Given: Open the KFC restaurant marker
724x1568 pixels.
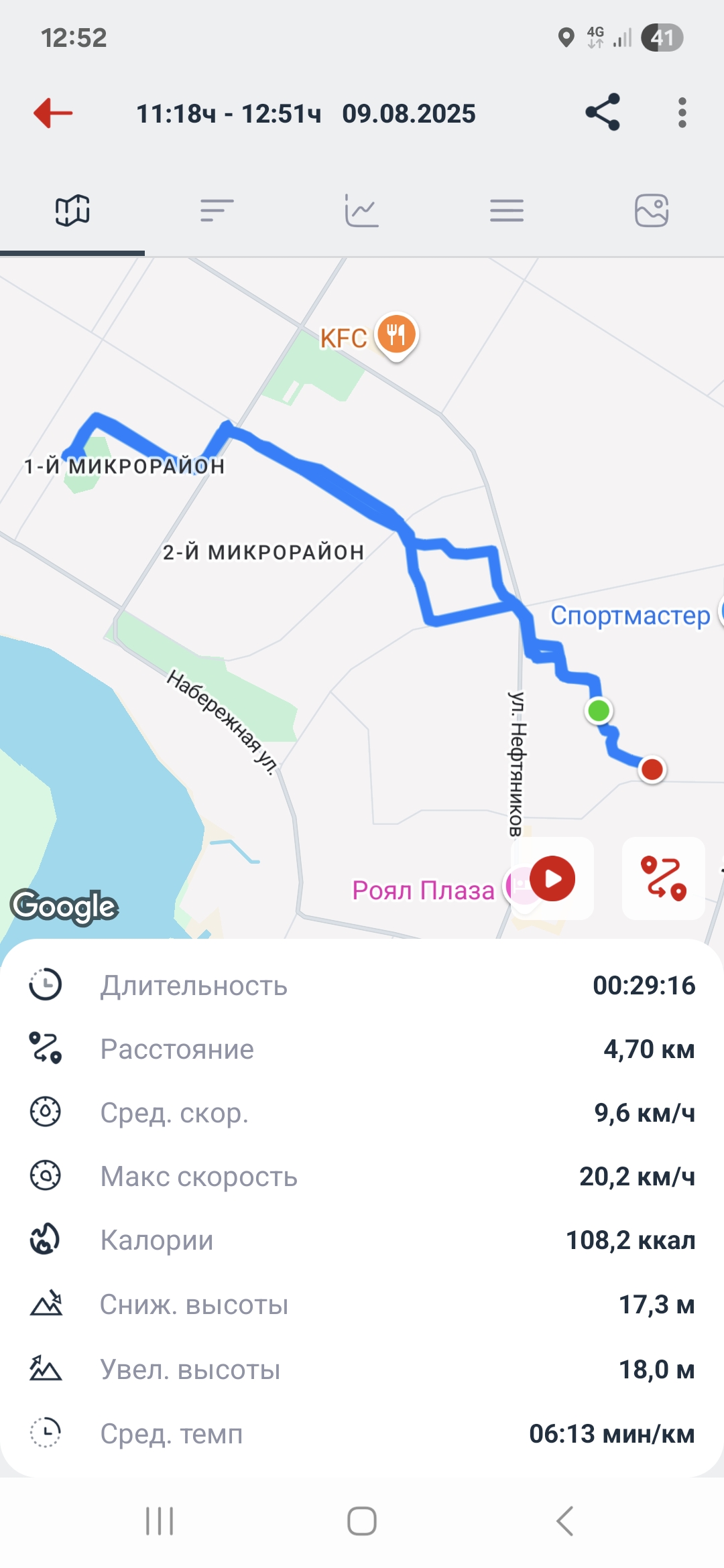Looking at the screenshot, I should (396, 336).
